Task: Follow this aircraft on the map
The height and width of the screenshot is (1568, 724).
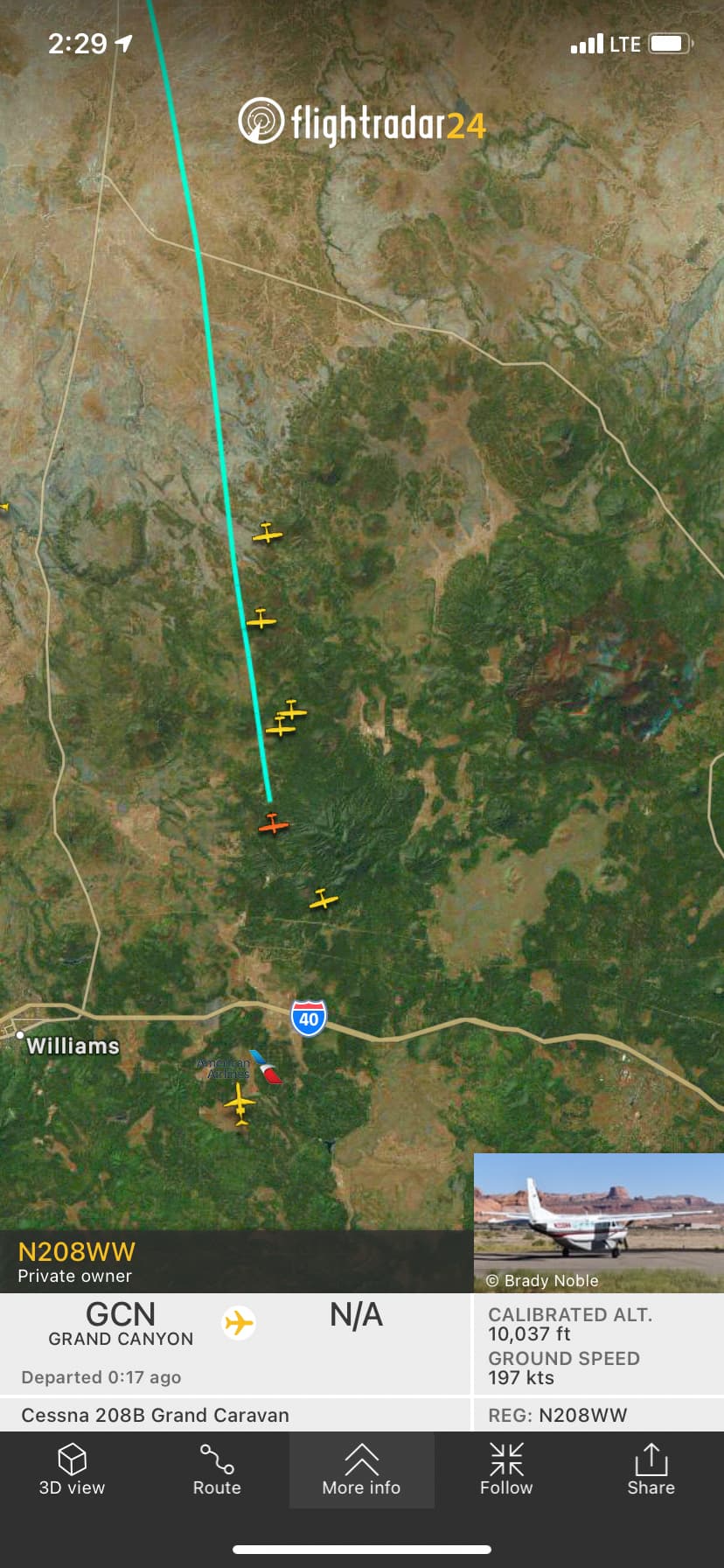Action: [506, 1470]
